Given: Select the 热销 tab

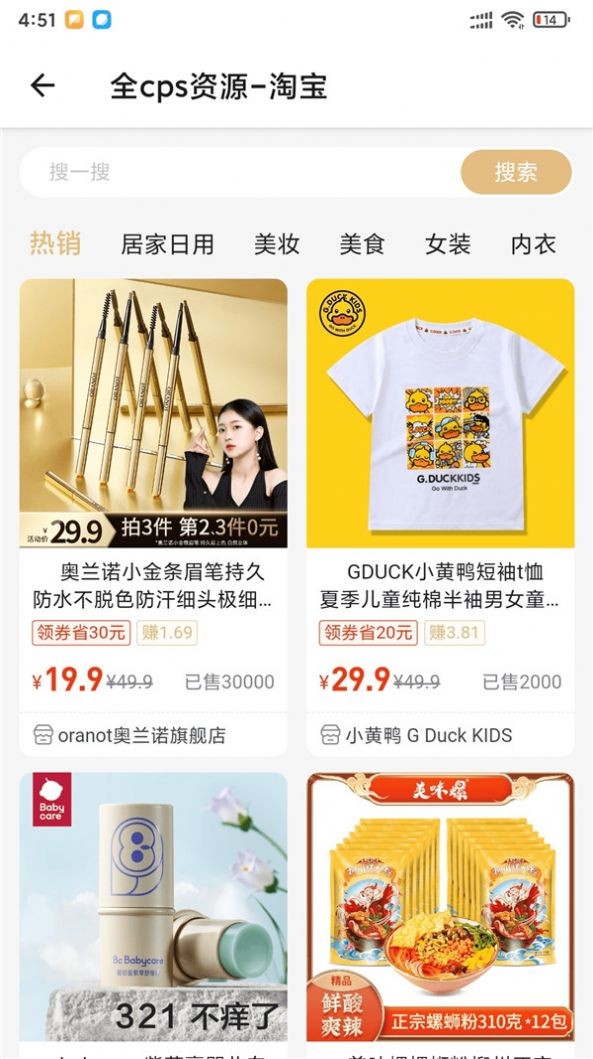Looking at the screenshot, I should [x=55, y=244].
